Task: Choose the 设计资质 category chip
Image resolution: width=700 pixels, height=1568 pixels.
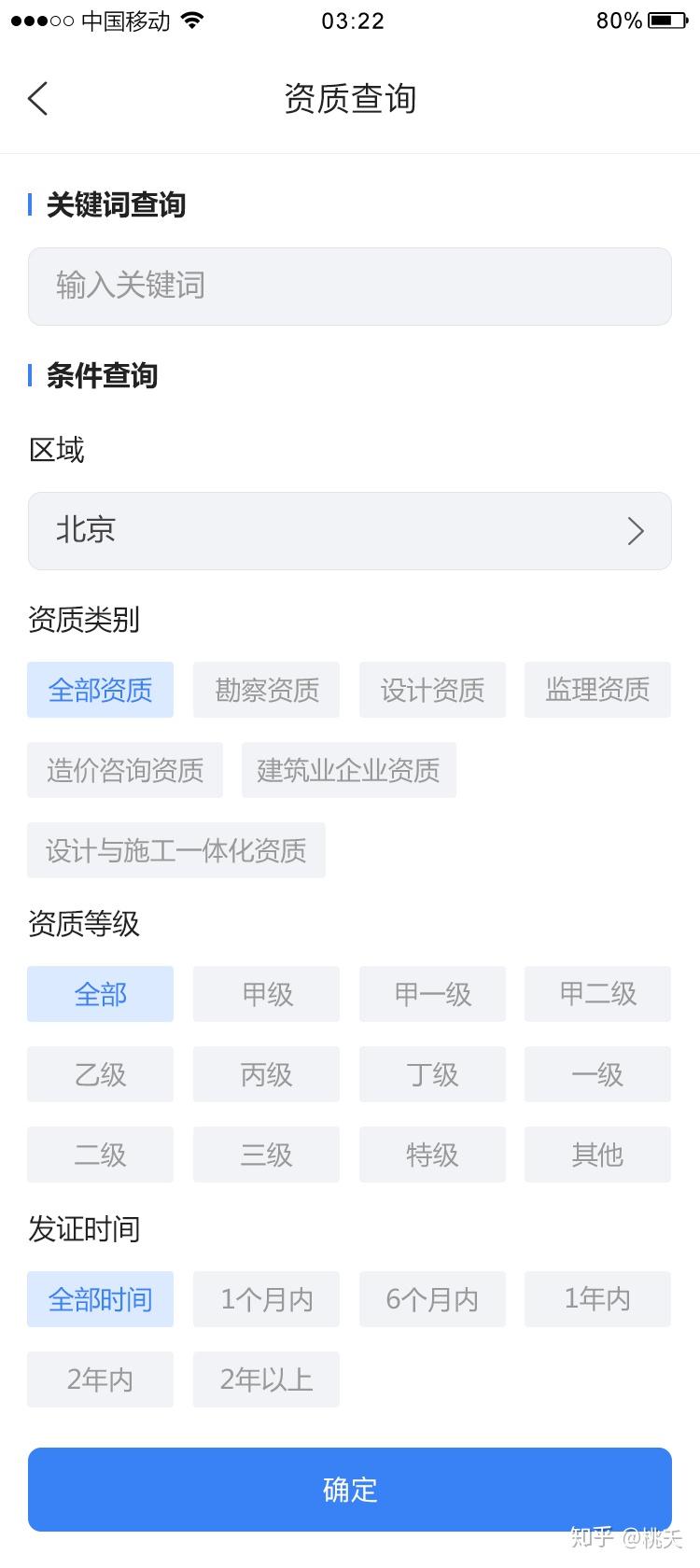Action: point(432,690)
